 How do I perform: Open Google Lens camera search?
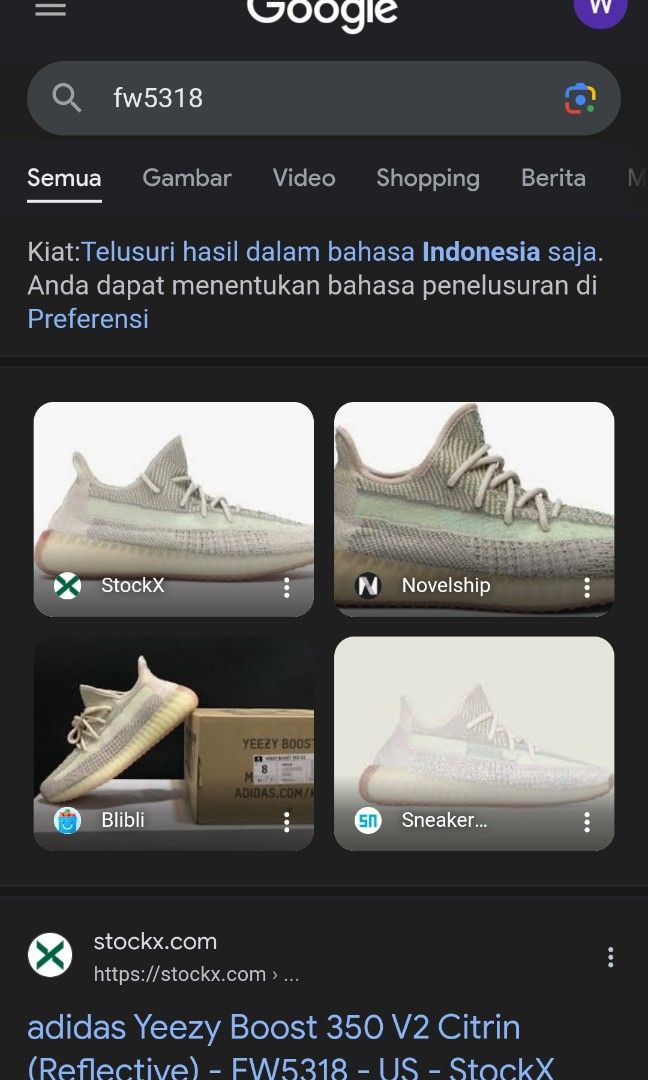pos(580,98)
